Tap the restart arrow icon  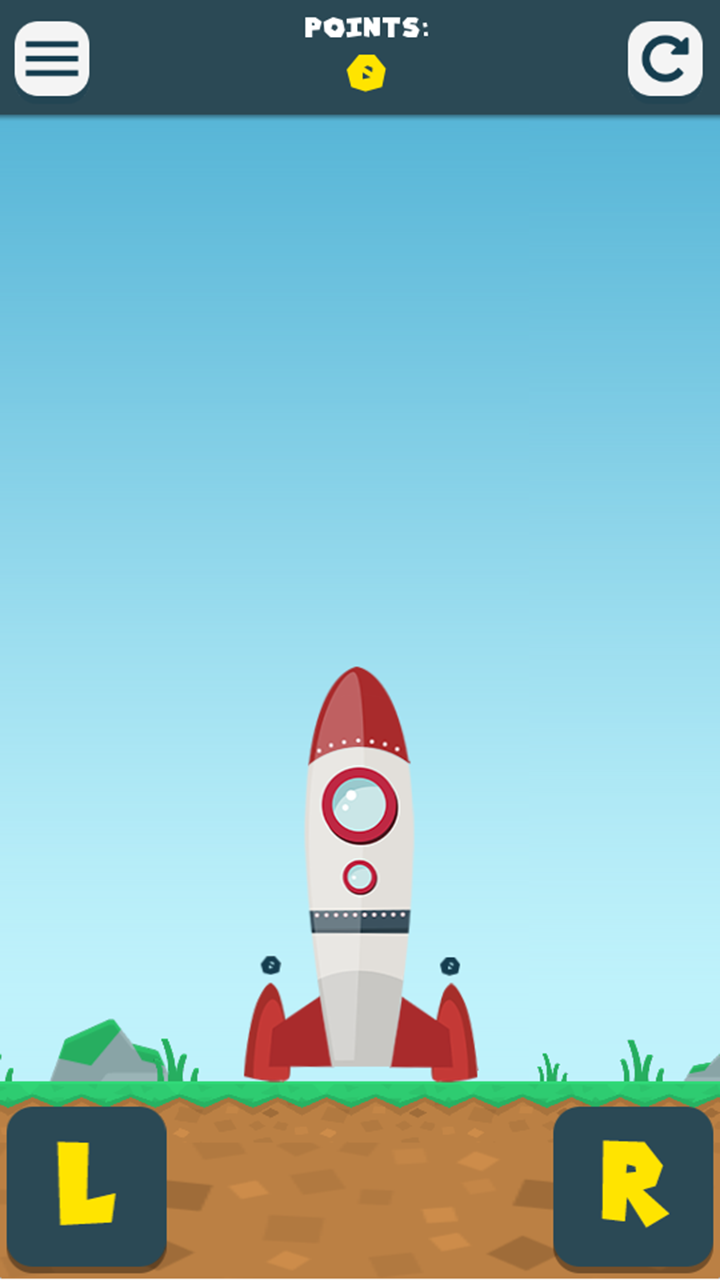[x=664, y=59]
